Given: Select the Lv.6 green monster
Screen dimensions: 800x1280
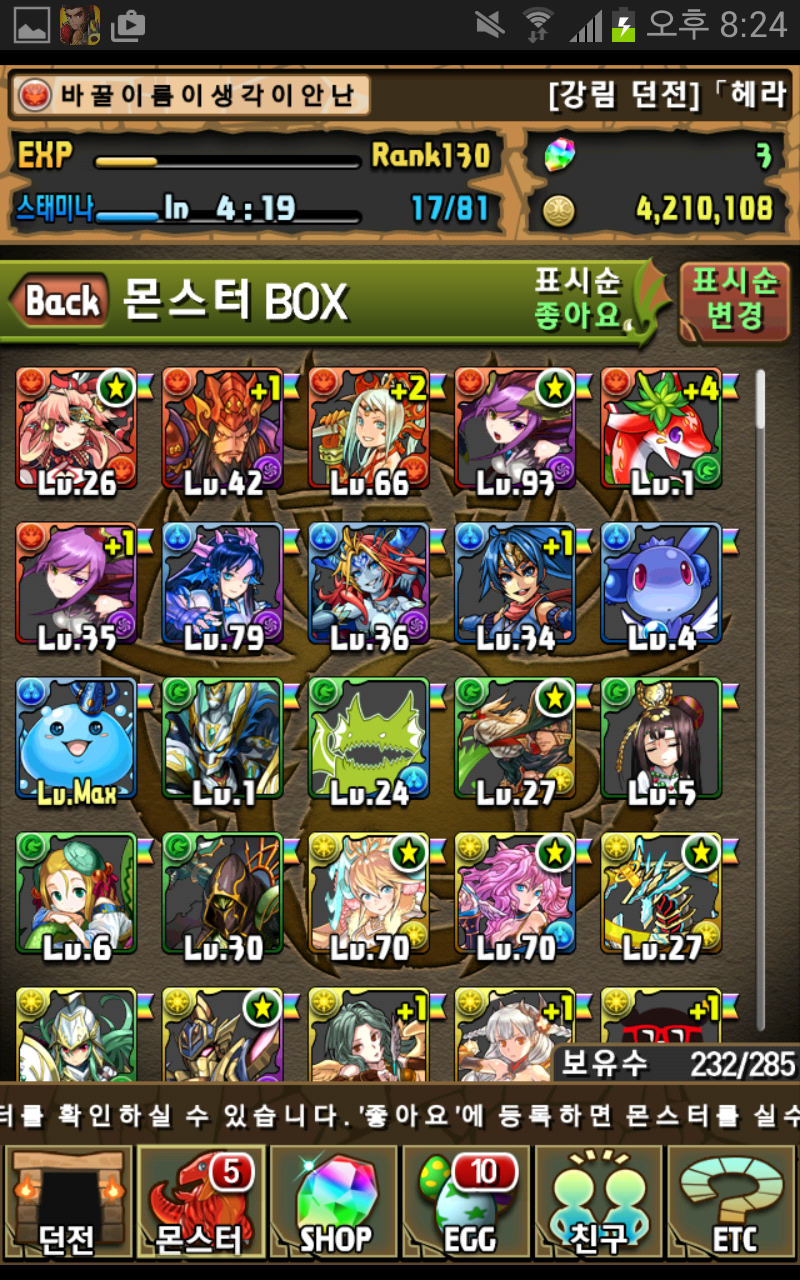Looking at the screenshot, I should click(76, 893).
